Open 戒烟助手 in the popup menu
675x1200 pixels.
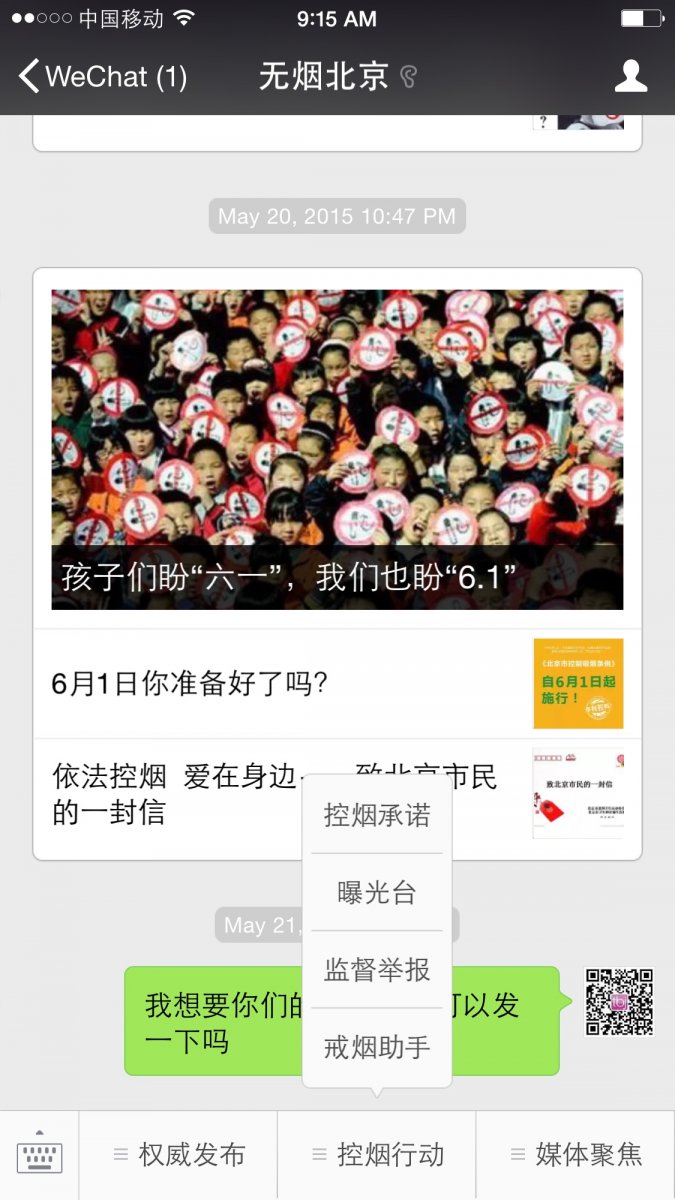coord(377,1047)
